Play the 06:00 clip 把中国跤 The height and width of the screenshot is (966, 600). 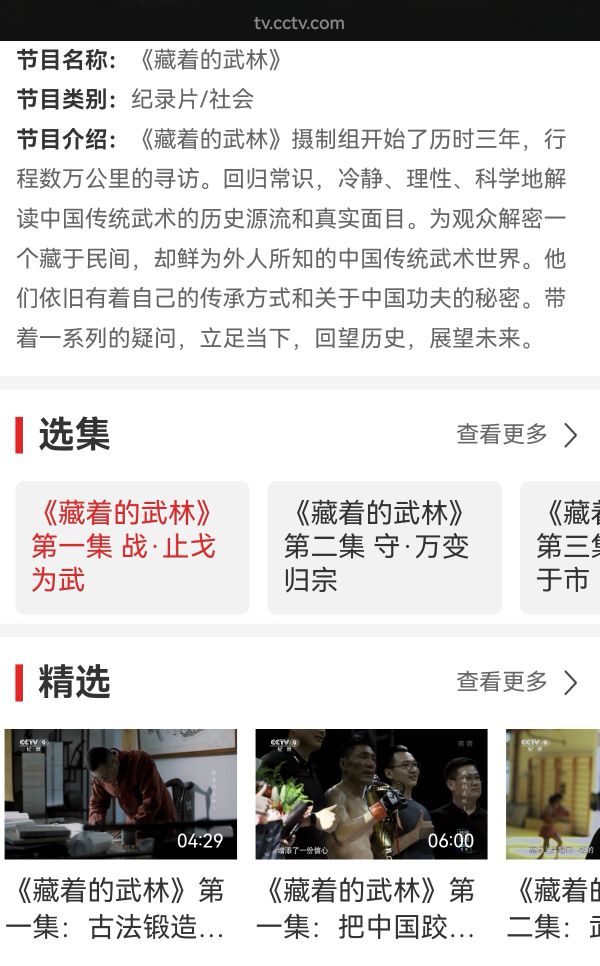(371, 794)
